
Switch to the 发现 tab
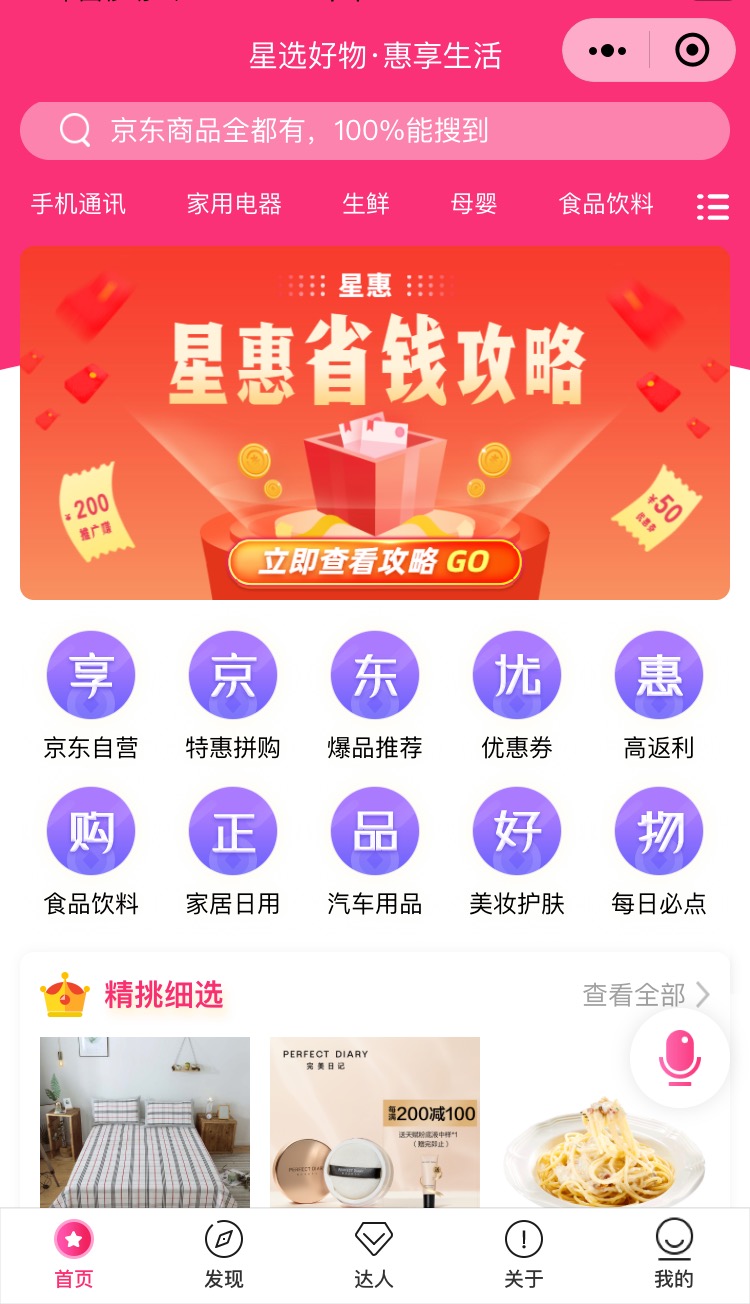(224, 1256)
